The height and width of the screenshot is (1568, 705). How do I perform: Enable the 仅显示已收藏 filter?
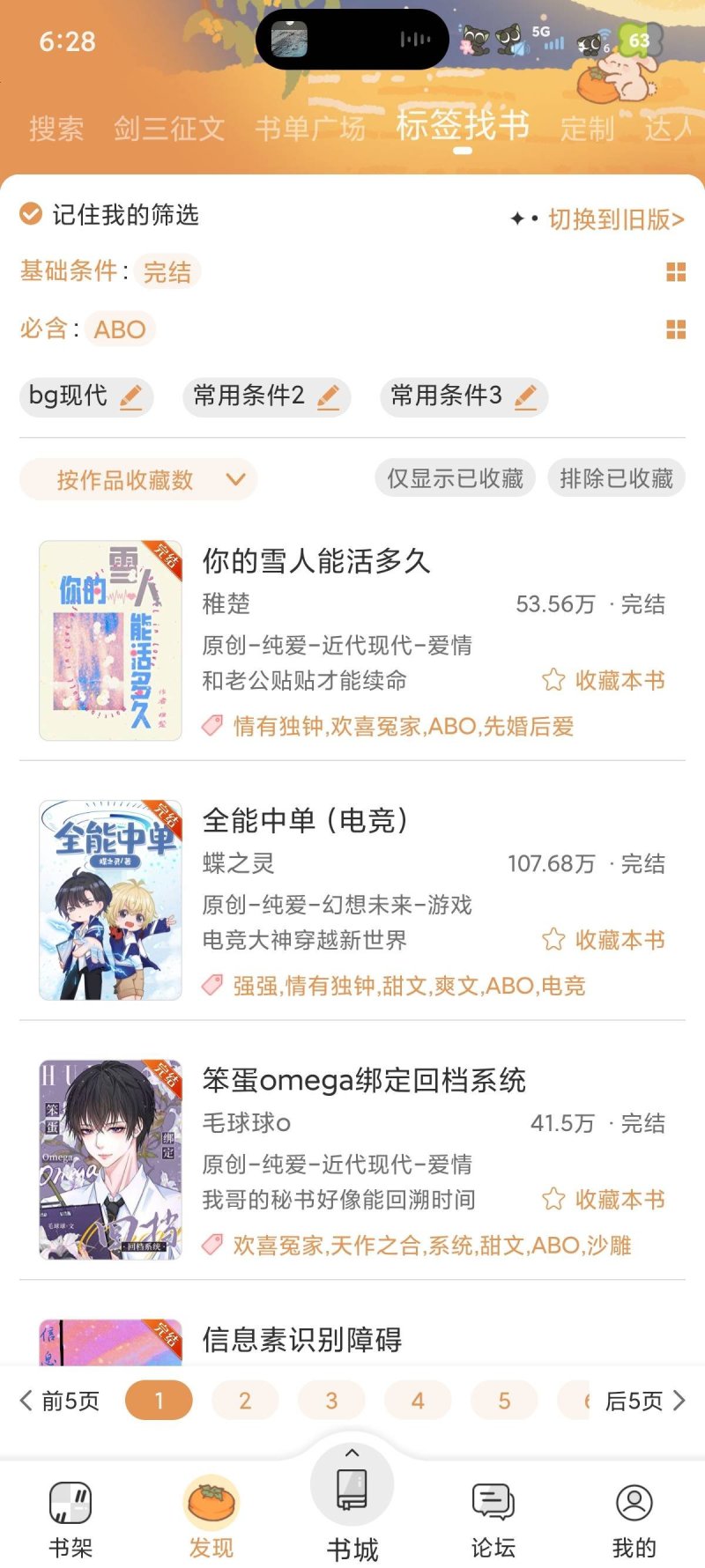(455, 478)
